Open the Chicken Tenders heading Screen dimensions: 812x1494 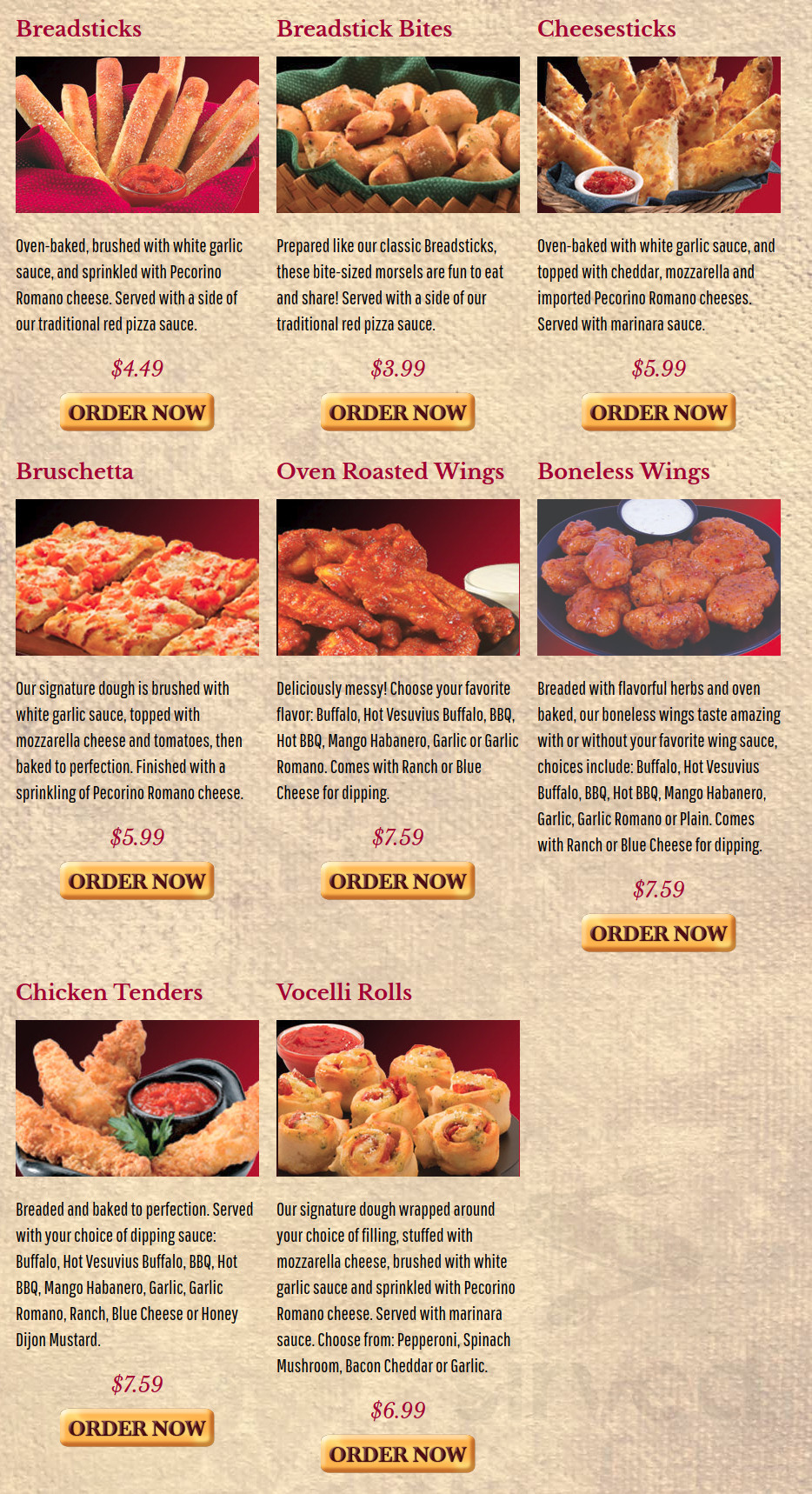click(109, 991)
